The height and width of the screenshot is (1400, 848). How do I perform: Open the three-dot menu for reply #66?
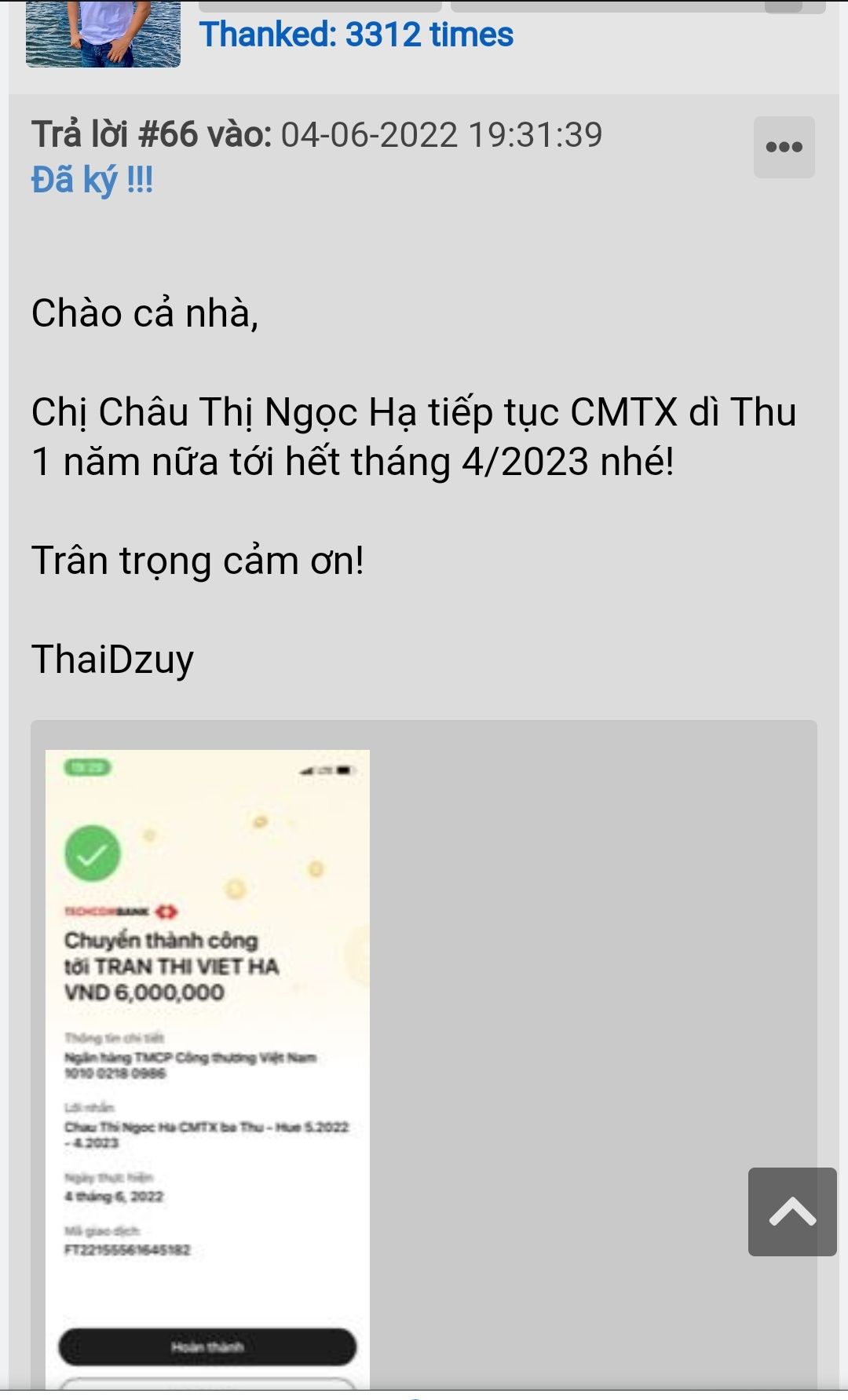pyautogui.click(x=784, y=147)
